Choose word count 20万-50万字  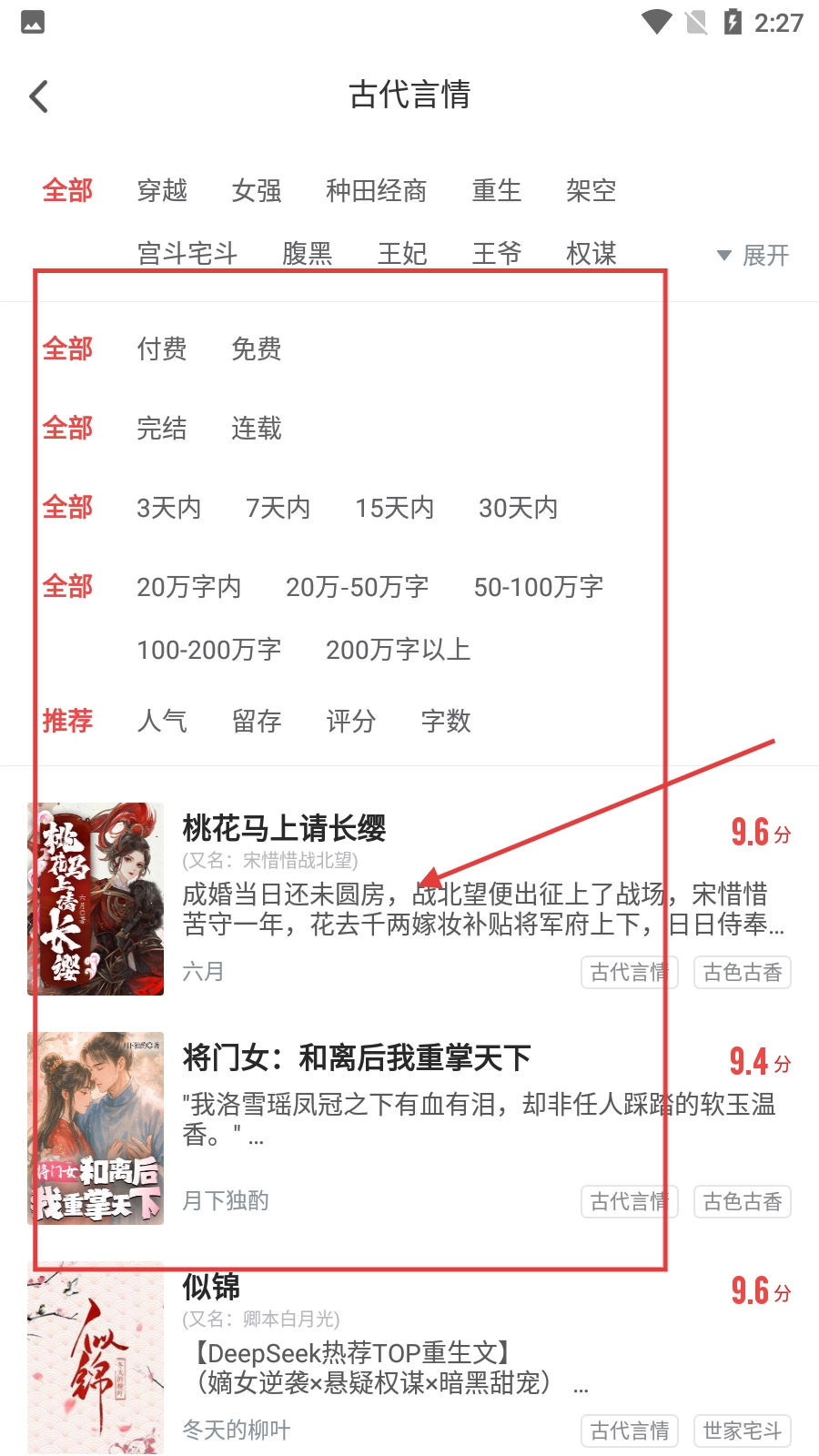tap(358, 587)
